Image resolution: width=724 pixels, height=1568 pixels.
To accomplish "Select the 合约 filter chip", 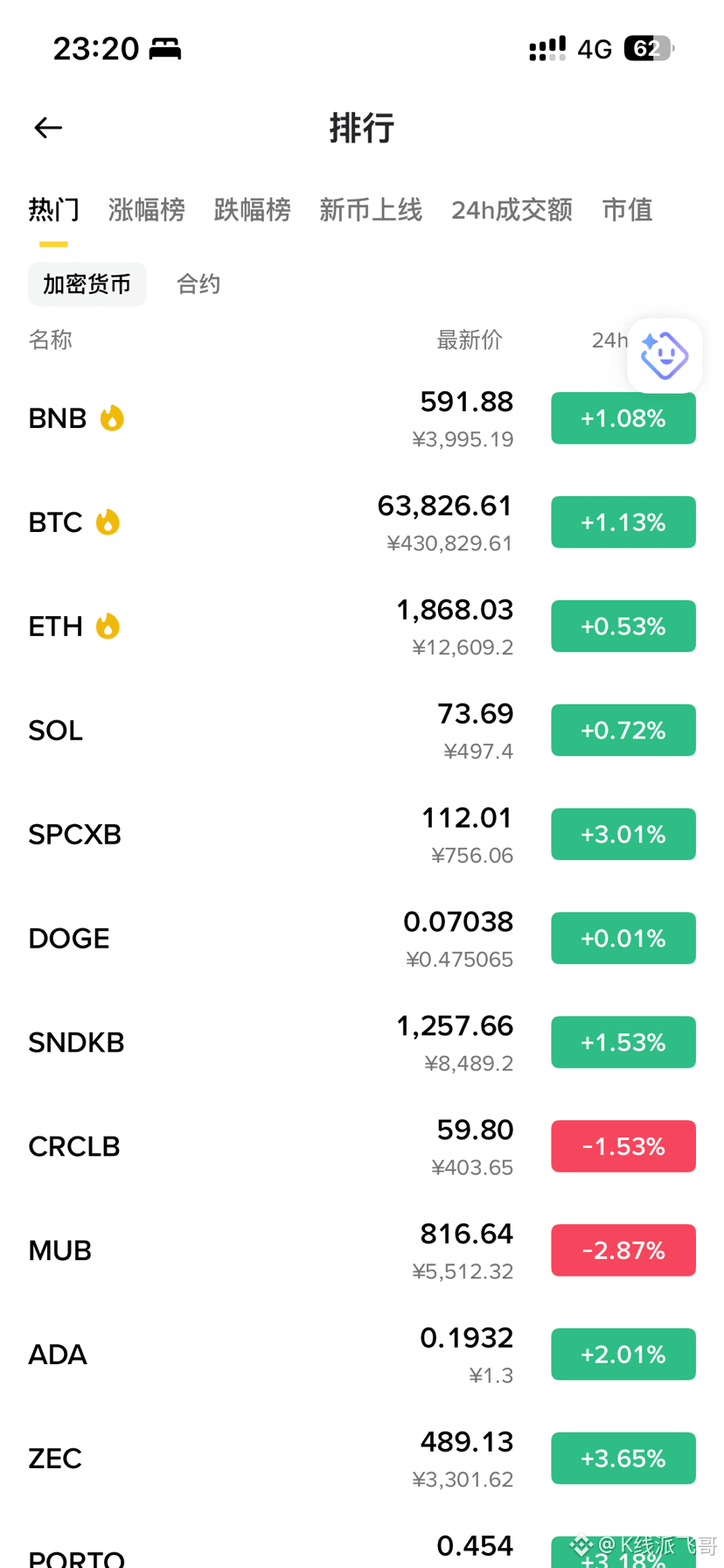I will pos(198,284).
